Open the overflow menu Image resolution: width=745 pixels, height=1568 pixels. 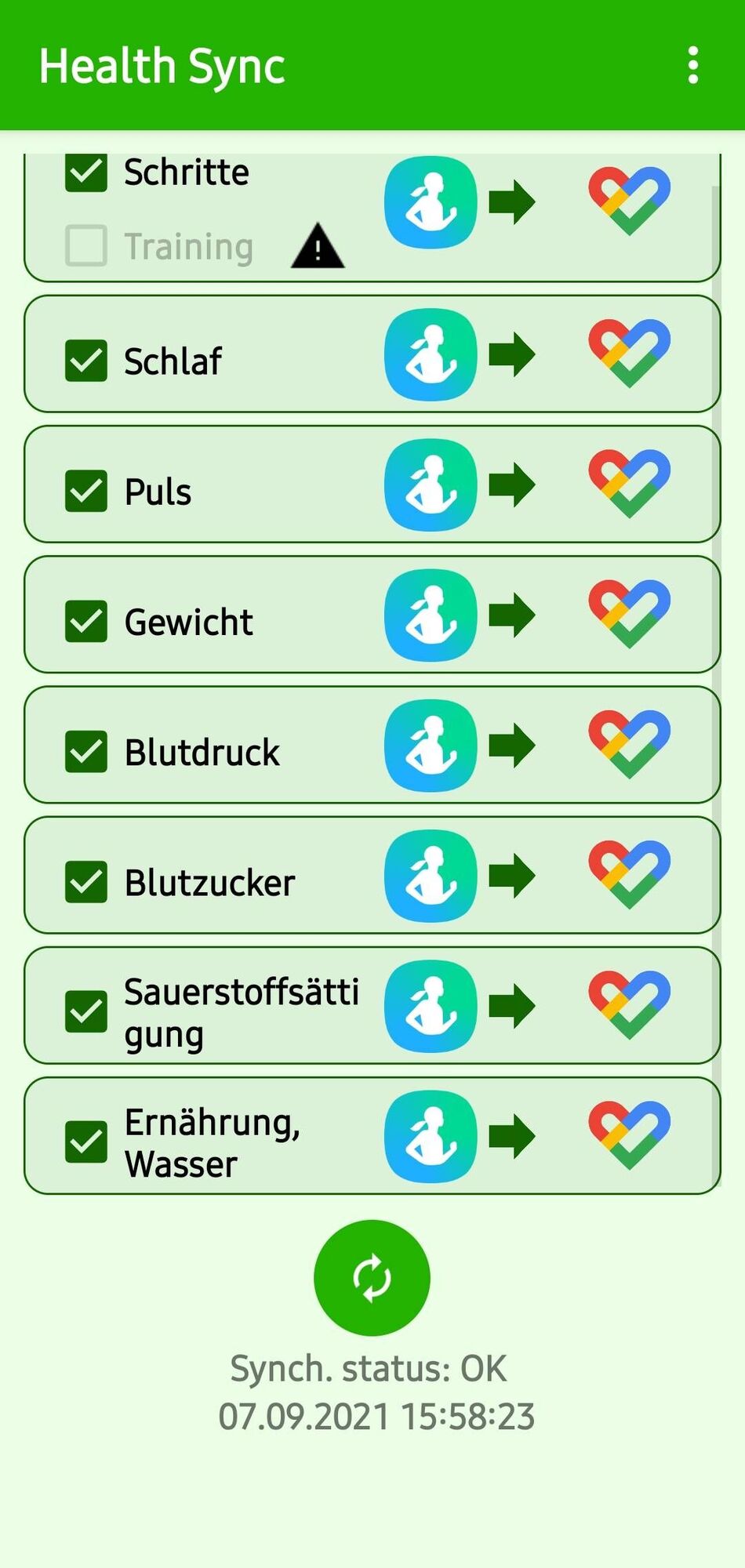pos(692,65)
